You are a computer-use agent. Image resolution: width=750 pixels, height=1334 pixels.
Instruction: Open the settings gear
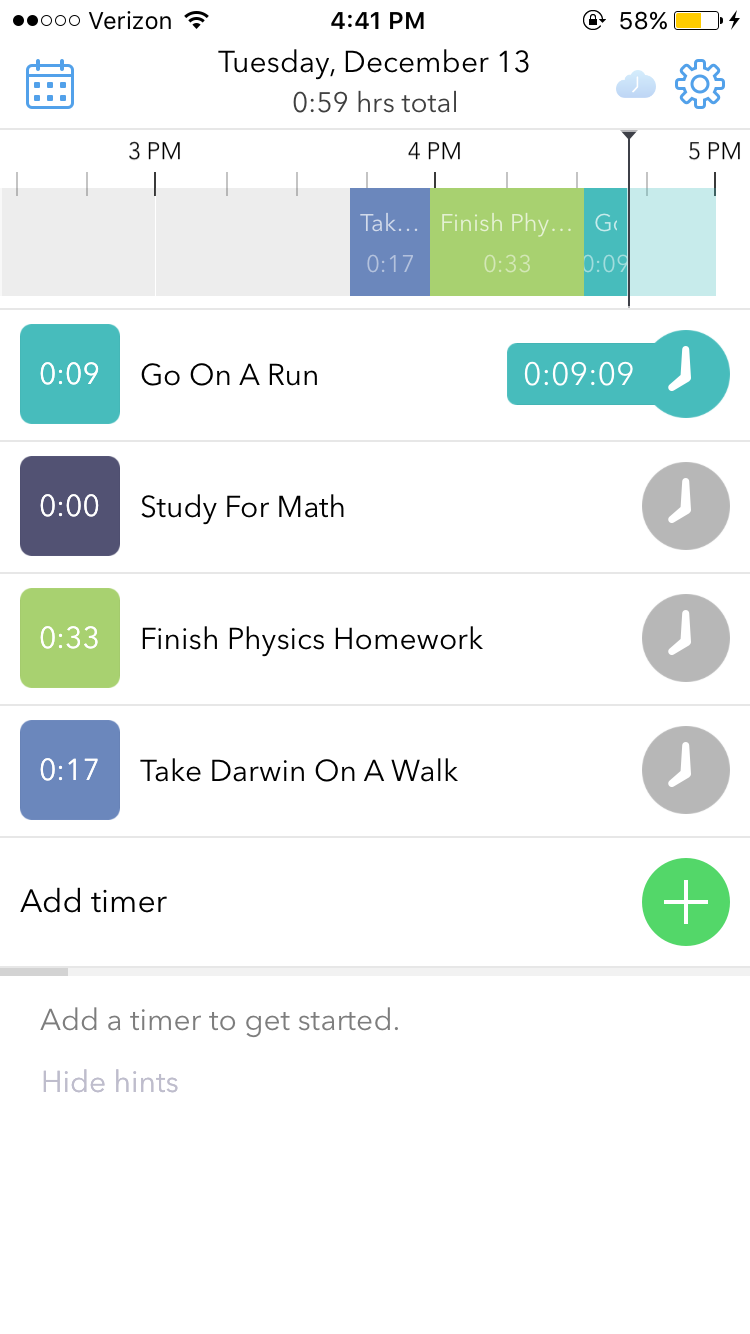[699, 85]
